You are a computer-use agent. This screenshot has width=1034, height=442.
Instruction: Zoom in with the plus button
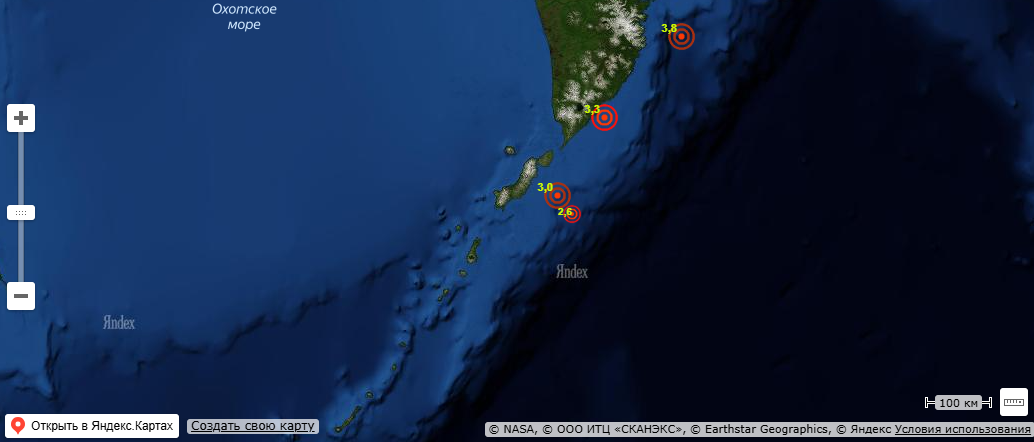tap(21, 118)
